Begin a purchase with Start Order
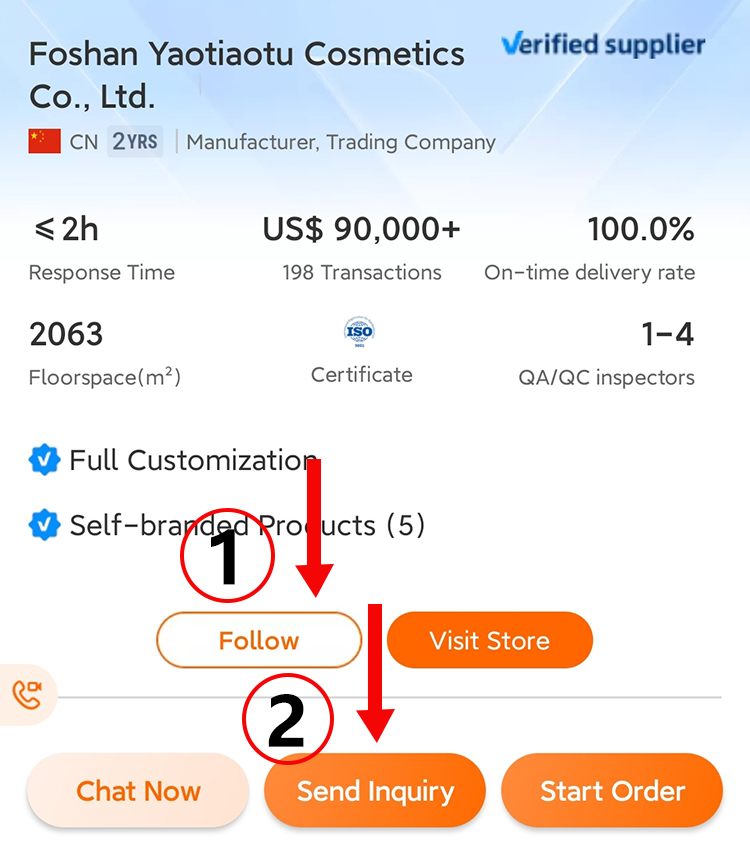The image size is (750, 859). (x=612, y=791)
